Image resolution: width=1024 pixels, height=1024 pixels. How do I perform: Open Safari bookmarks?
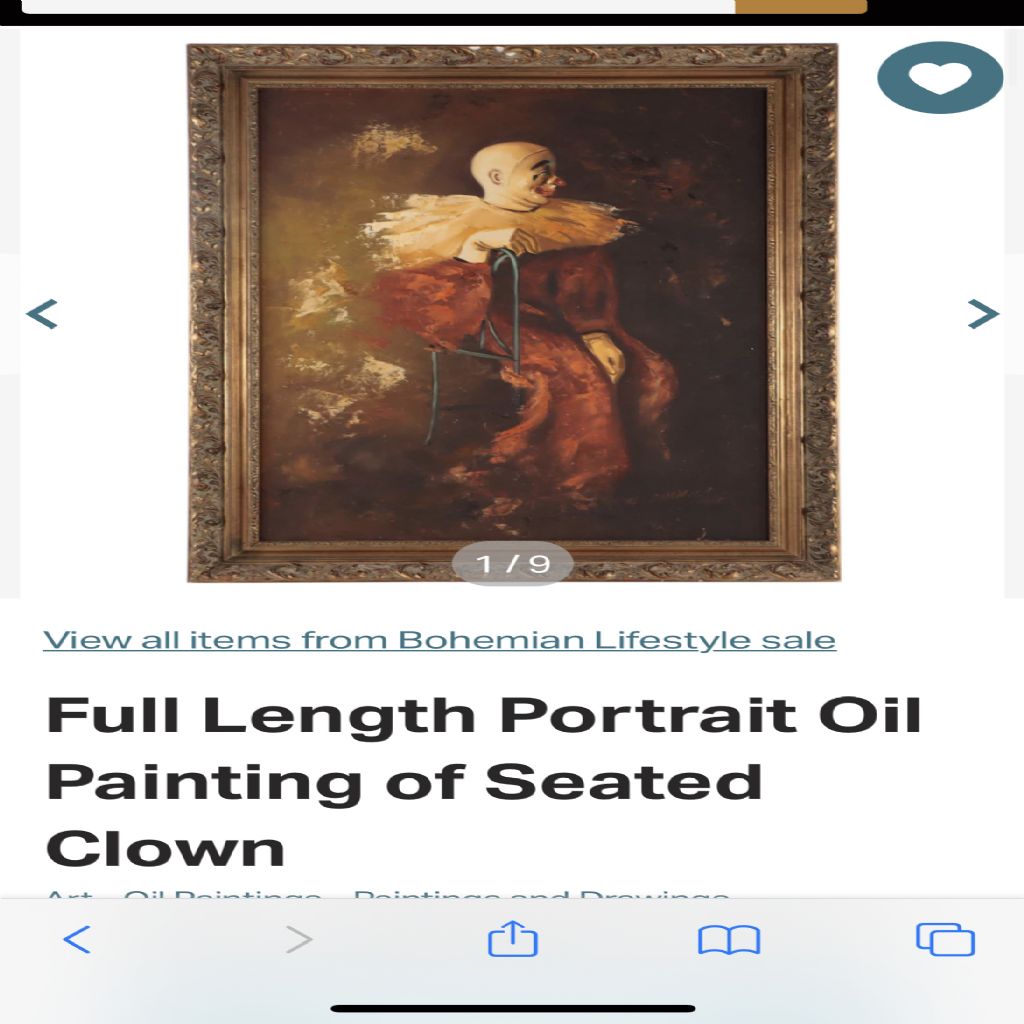point(729,939)
